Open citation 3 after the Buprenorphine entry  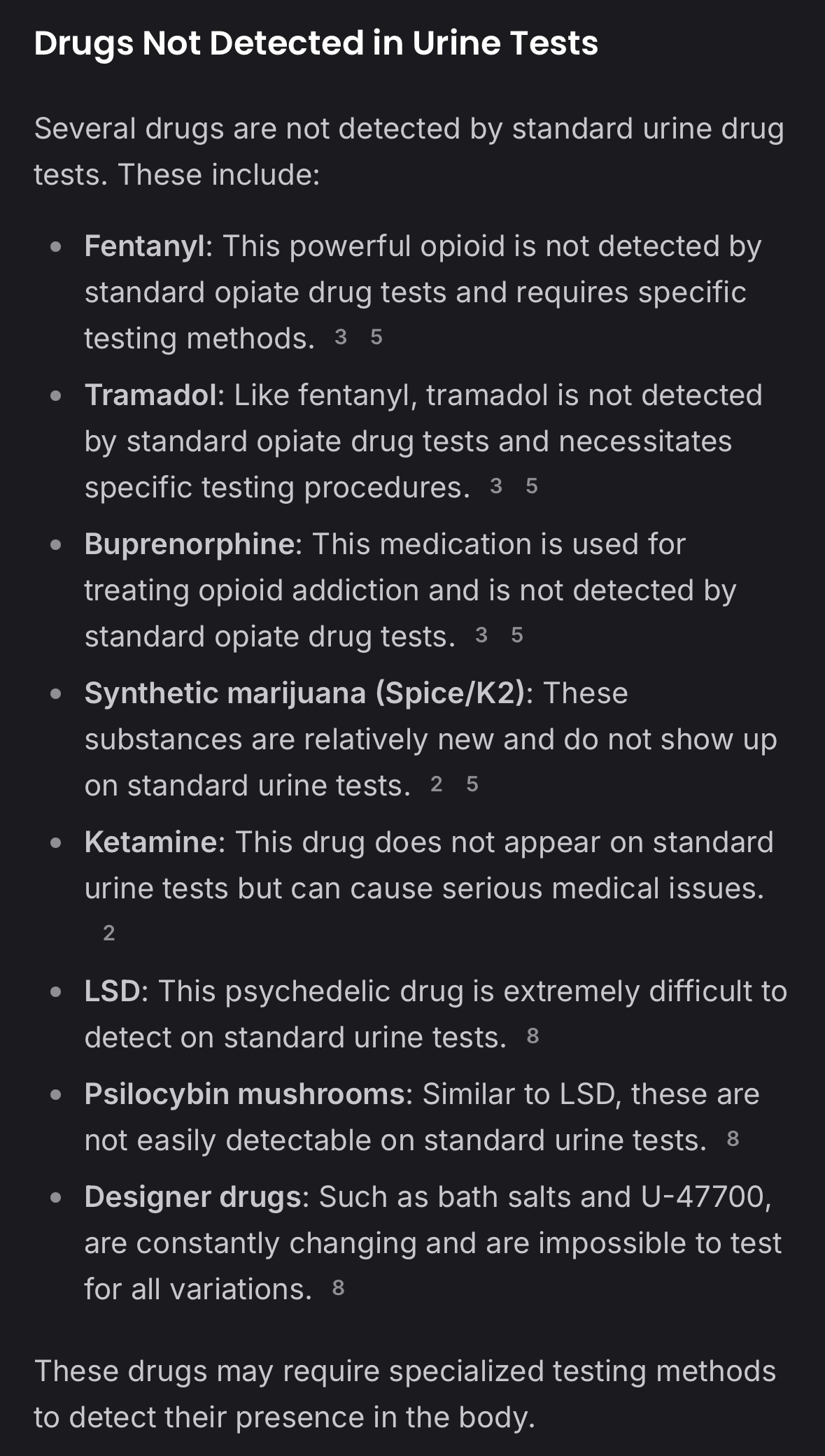(x=481, y=635)
